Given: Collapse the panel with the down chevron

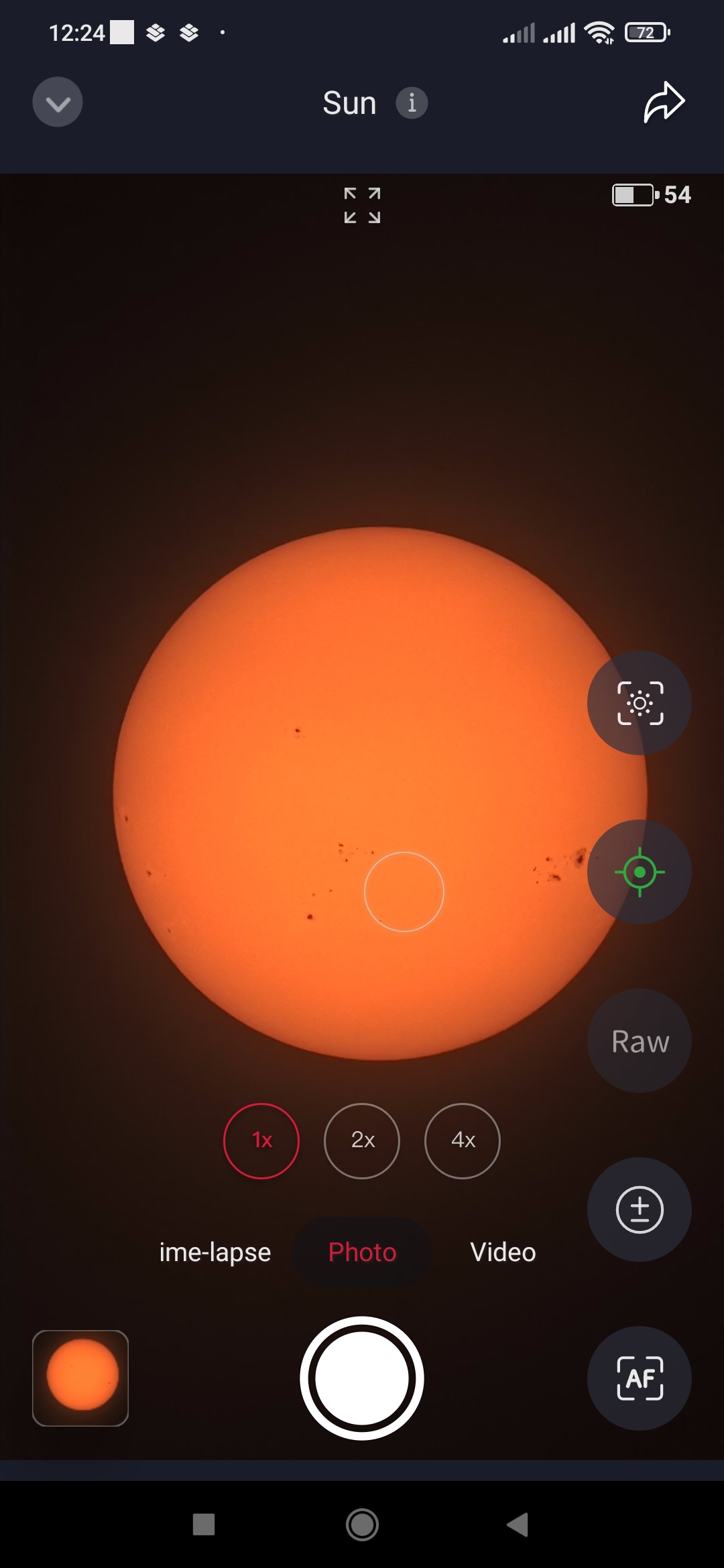Looking at the screenshot, I should [x=58, y=103].
